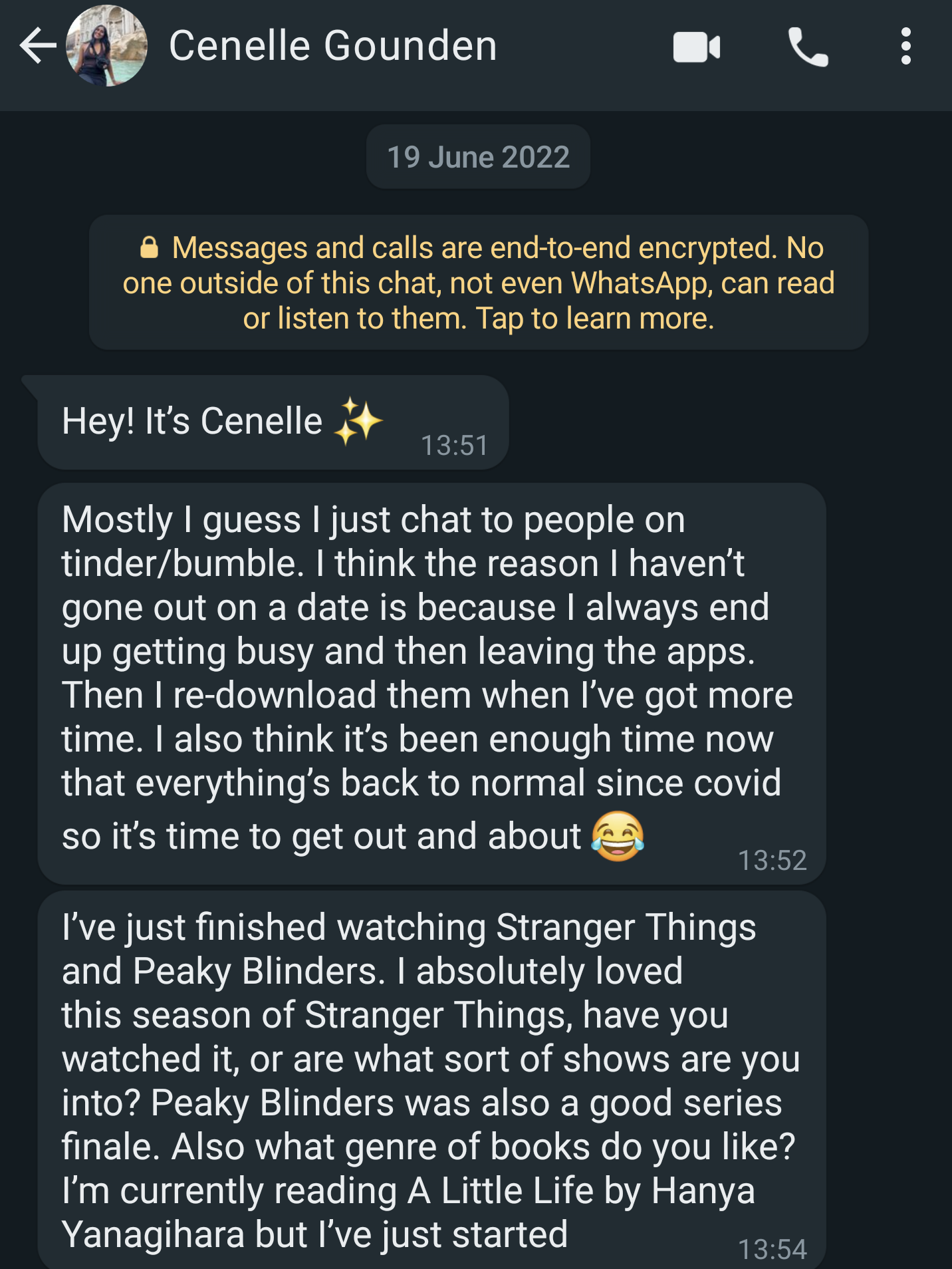Viewport: 952px width, 1269px height.
Task: Open Cenelle Gounden's profile picture
Action: click(106, 47)
